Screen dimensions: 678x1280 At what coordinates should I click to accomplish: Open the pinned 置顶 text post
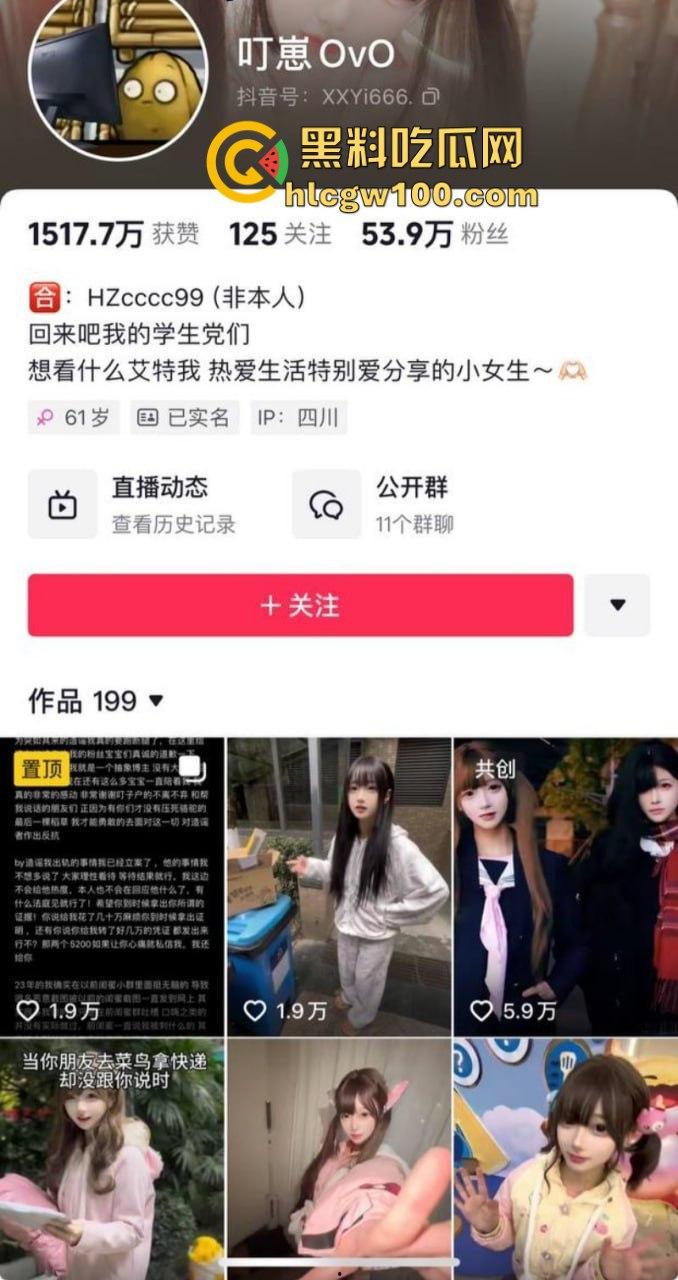click(x=111, y=887)
